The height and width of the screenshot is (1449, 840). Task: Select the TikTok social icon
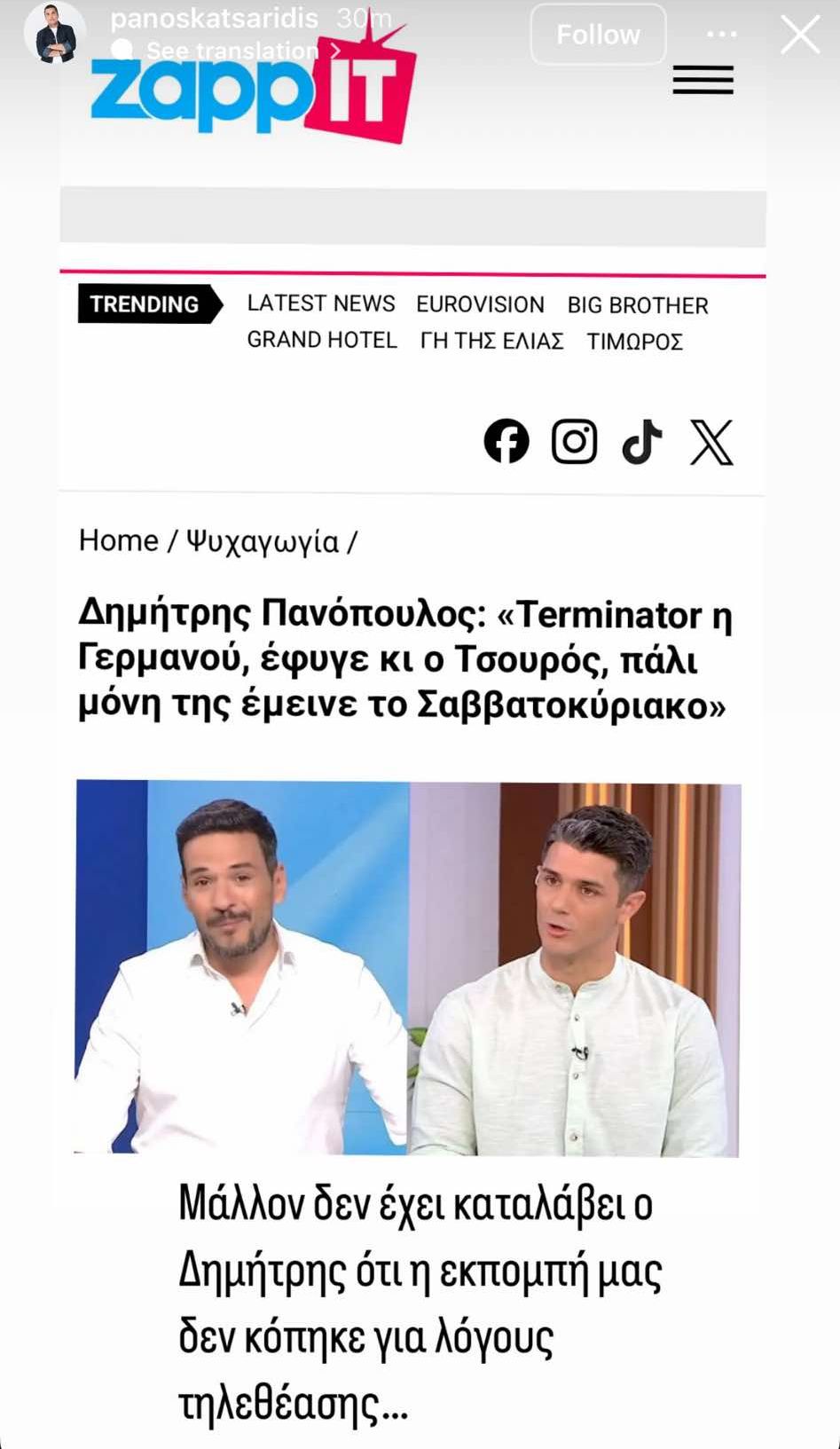pyautogui.click(x=642, y=440)
